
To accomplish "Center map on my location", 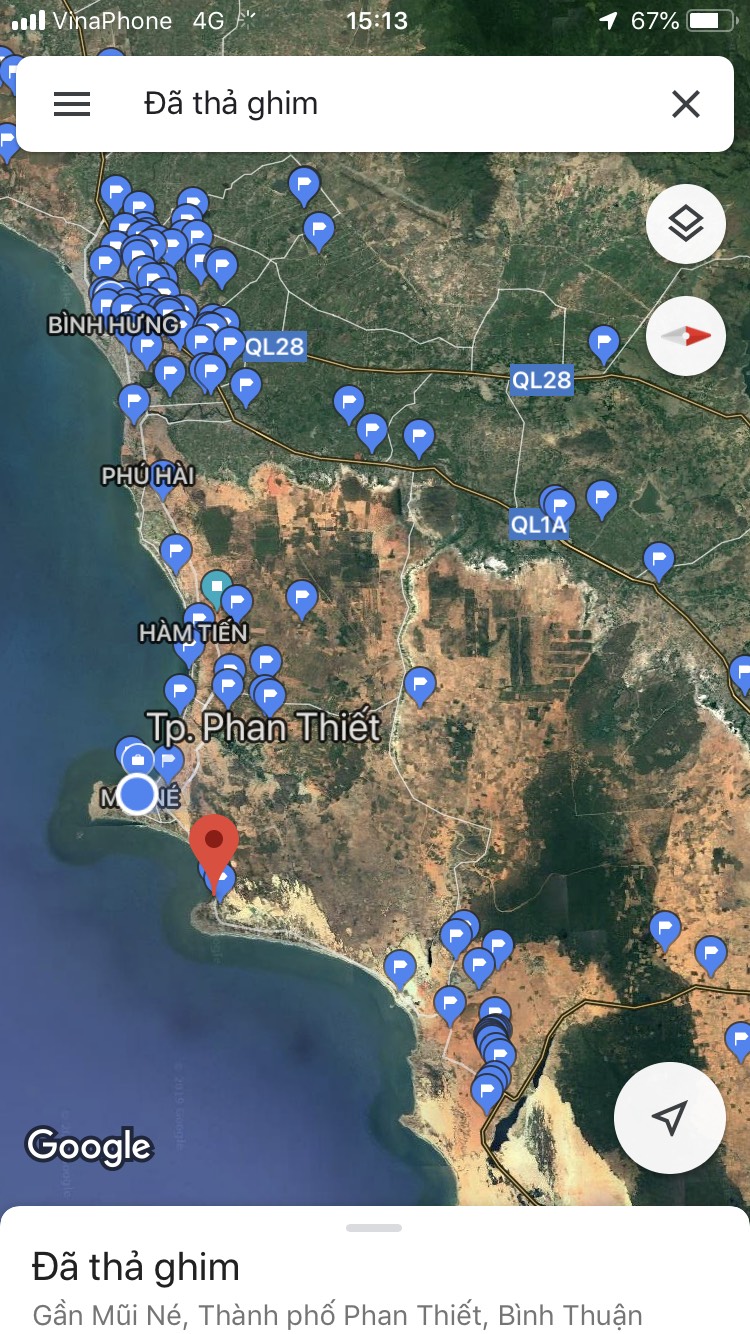I will tap(670, 1118).
